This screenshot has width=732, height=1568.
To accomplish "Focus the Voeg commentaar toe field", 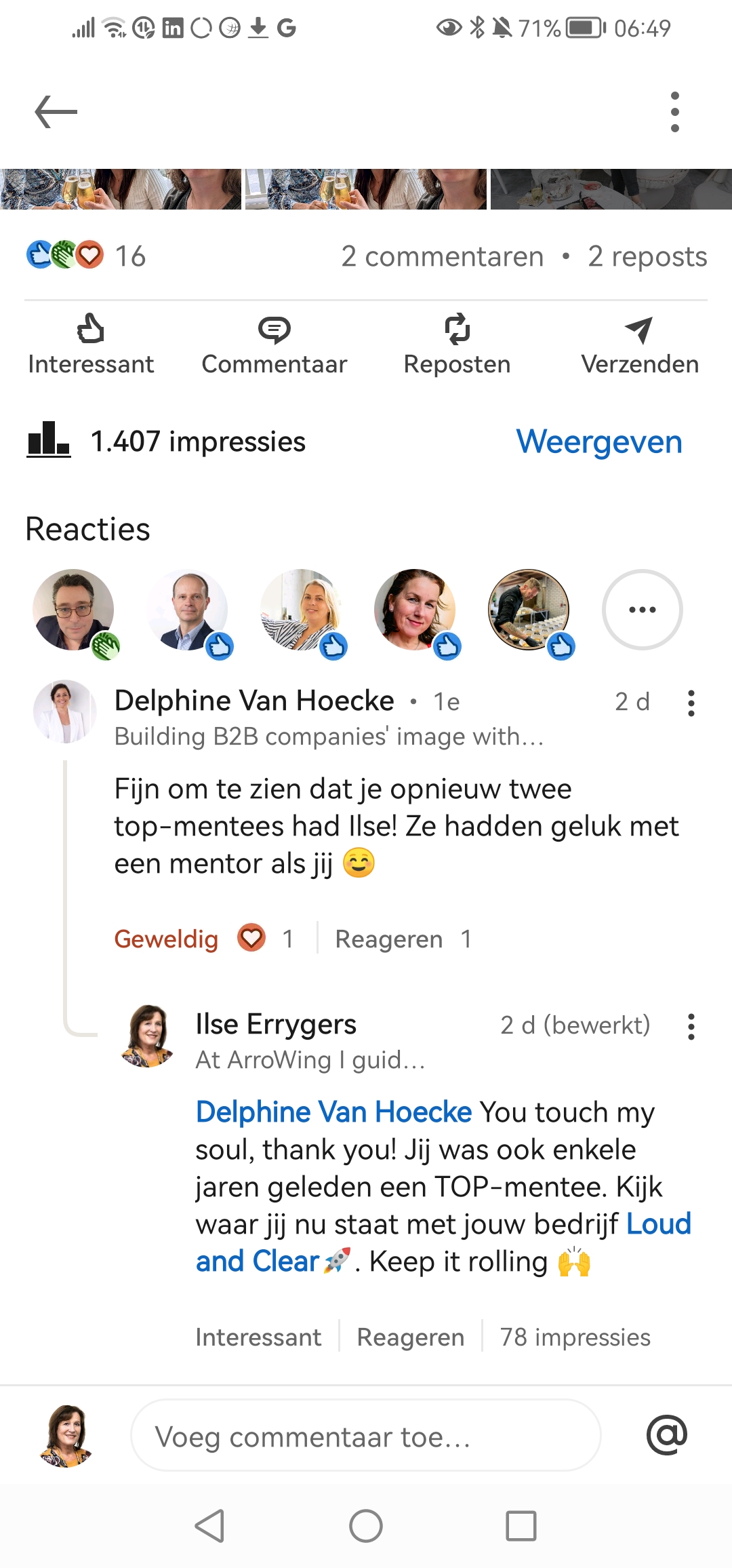I will (366, 1436).
